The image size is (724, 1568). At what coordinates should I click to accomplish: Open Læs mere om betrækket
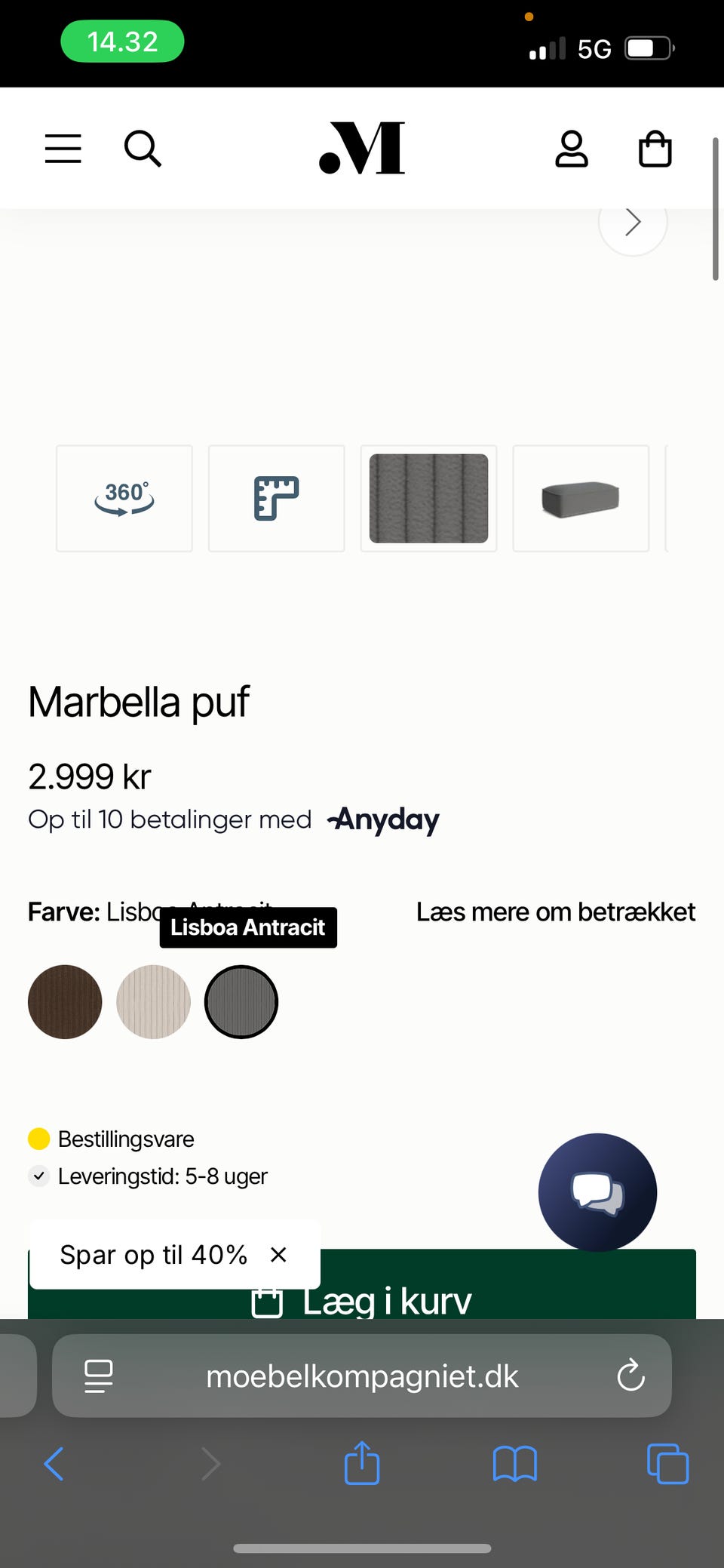556,912
